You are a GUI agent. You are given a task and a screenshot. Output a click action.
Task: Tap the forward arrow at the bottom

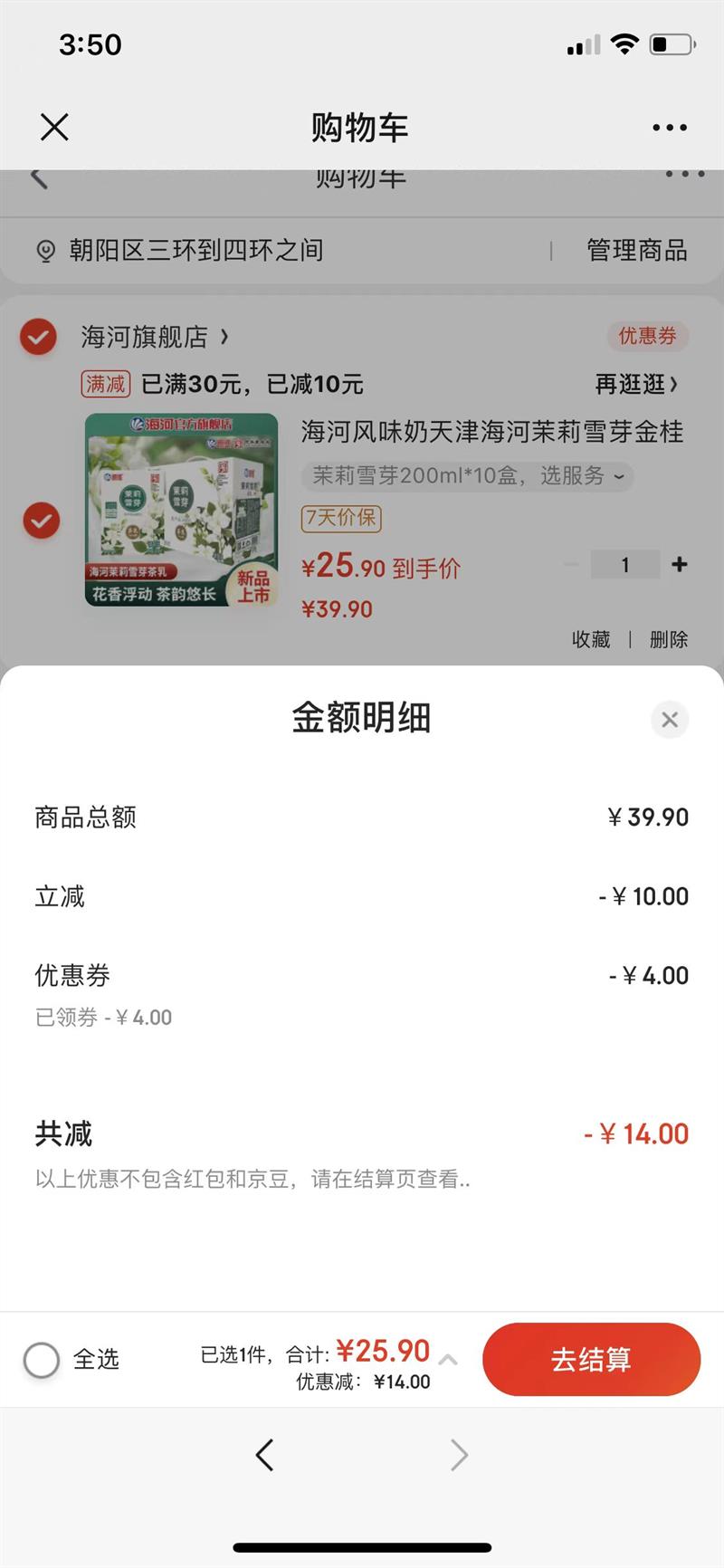(459, 1455)
